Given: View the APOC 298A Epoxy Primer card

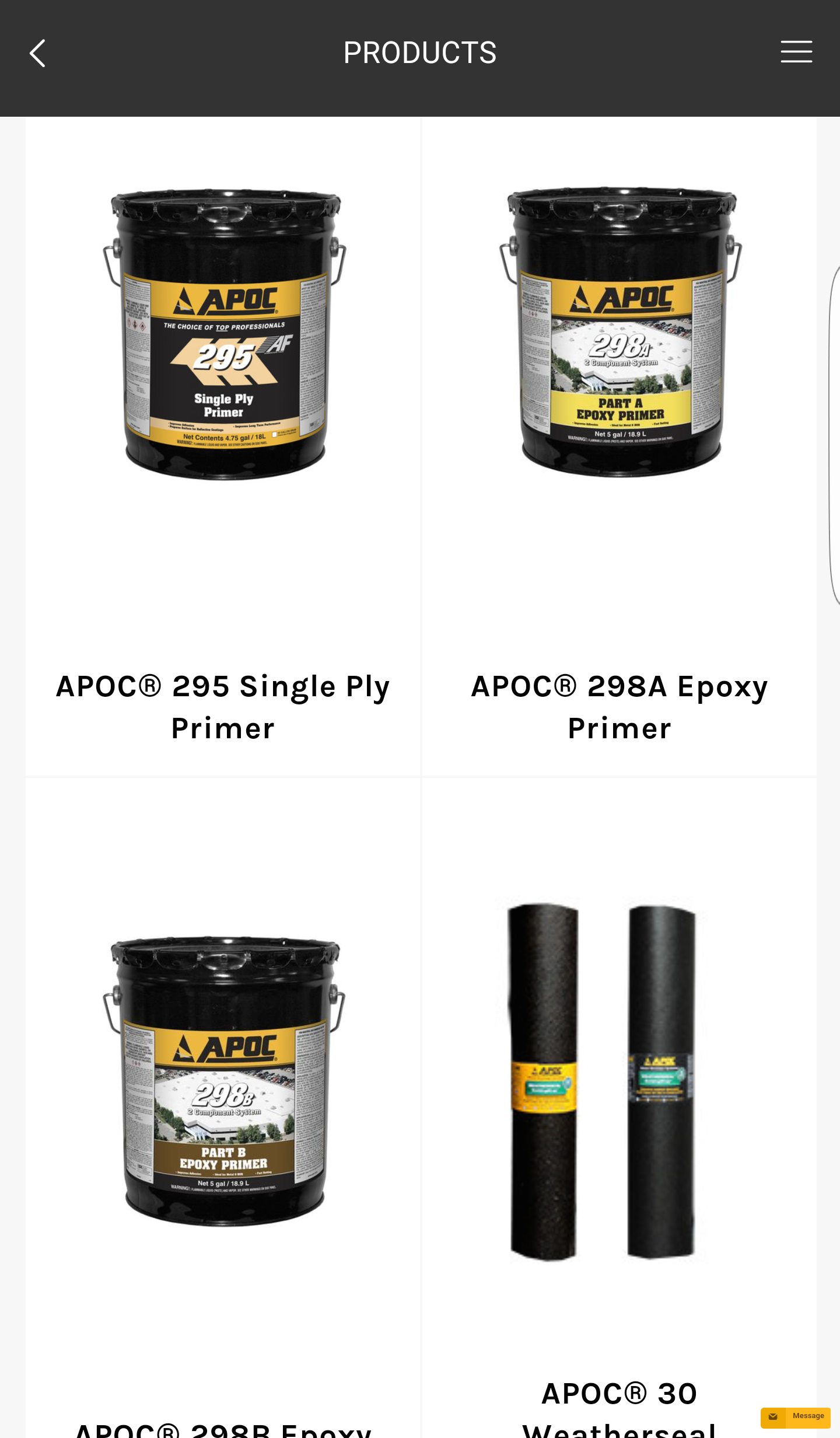Looking at the screenshot, I should tap(619, 446).
